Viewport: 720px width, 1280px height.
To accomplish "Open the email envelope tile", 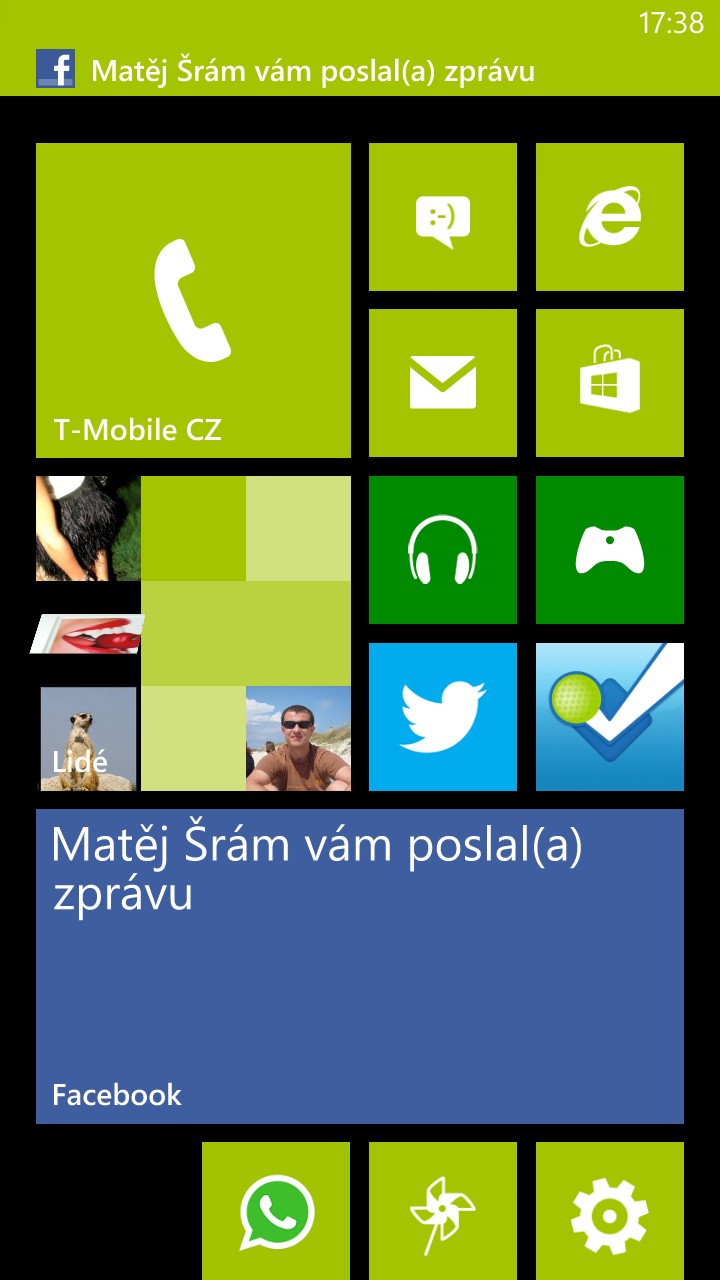I will (x=443, y=383).
